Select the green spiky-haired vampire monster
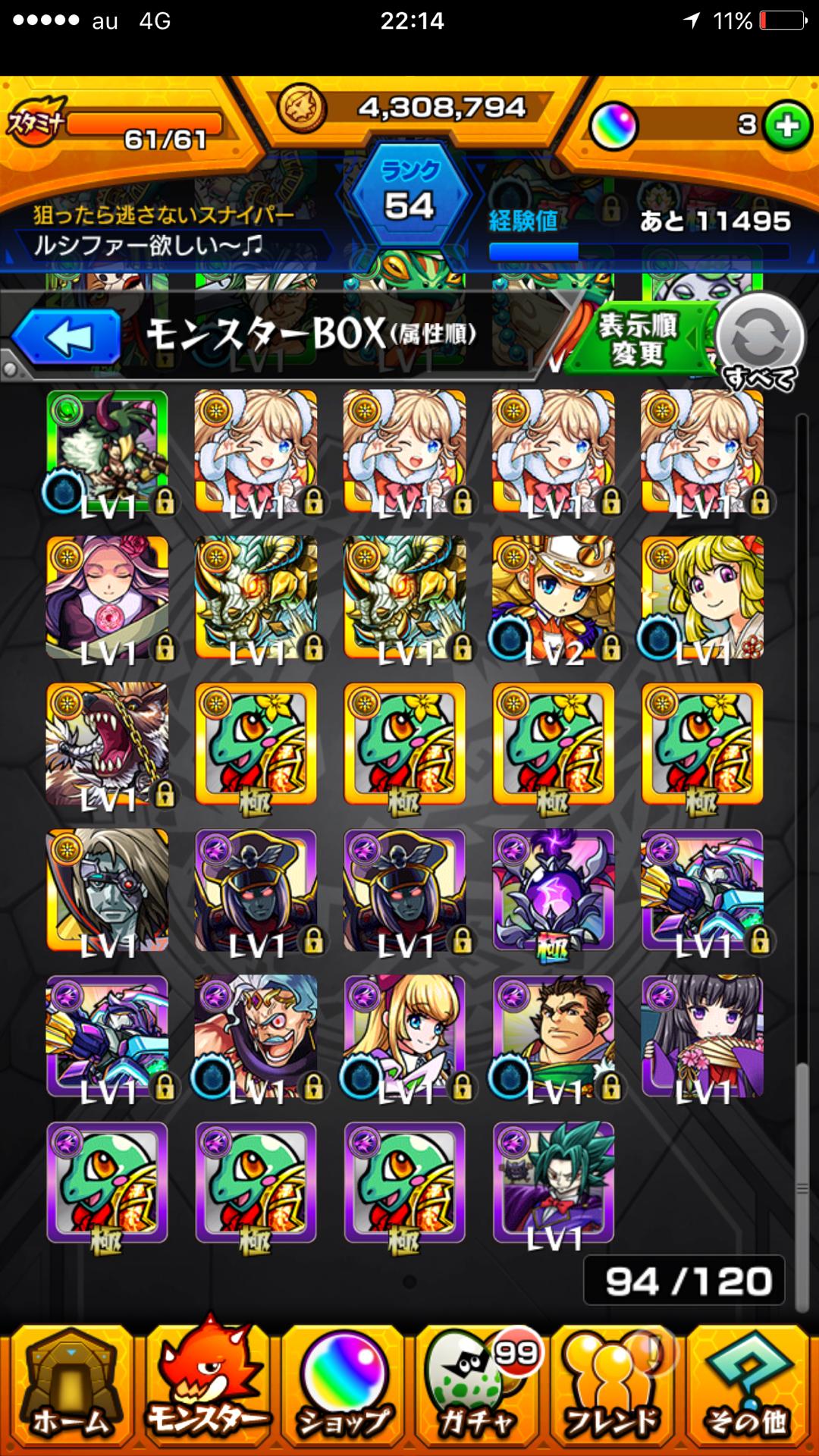Viewport: 819px width, 1456px height. pos(554,1183)
